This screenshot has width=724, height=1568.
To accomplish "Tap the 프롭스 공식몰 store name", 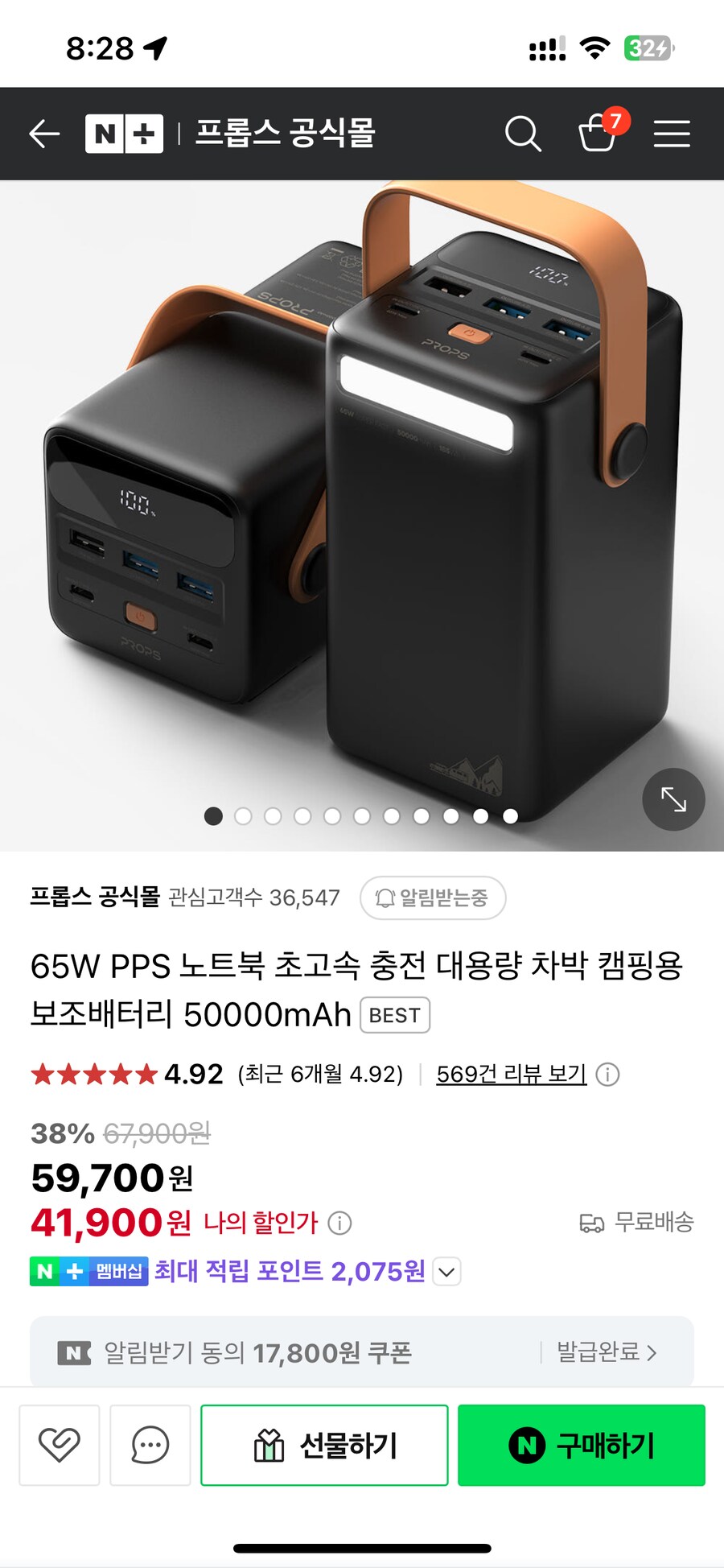I will (93, 898).
